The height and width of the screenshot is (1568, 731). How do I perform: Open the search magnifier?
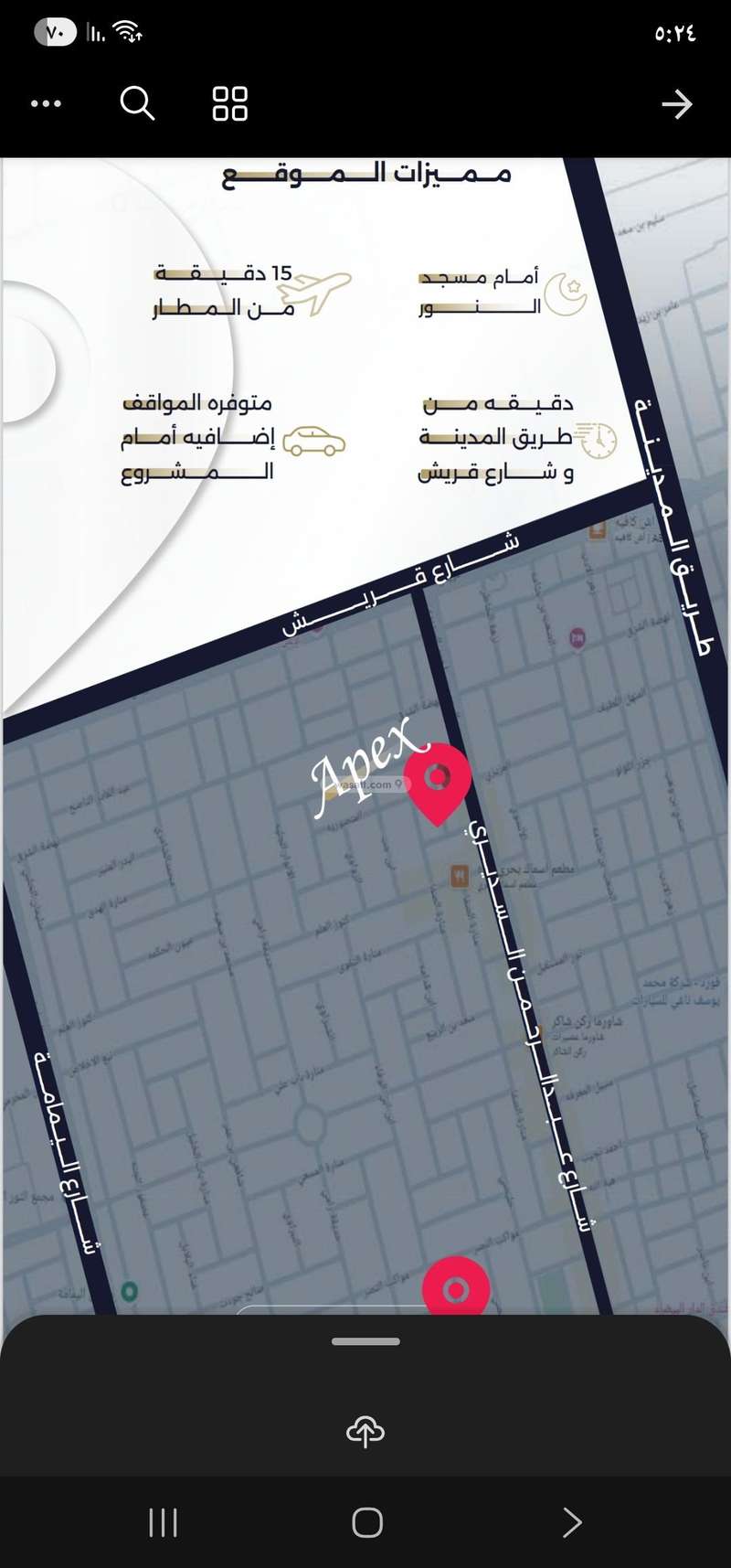[137, 103]
